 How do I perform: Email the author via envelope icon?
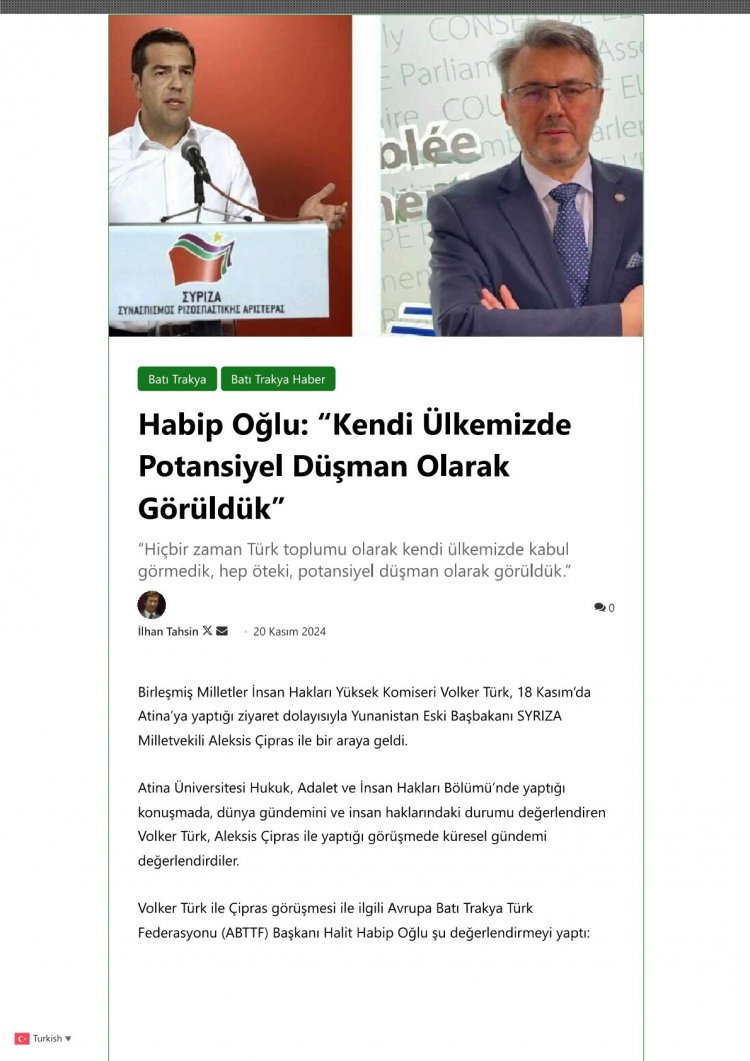tap(222, 631)
